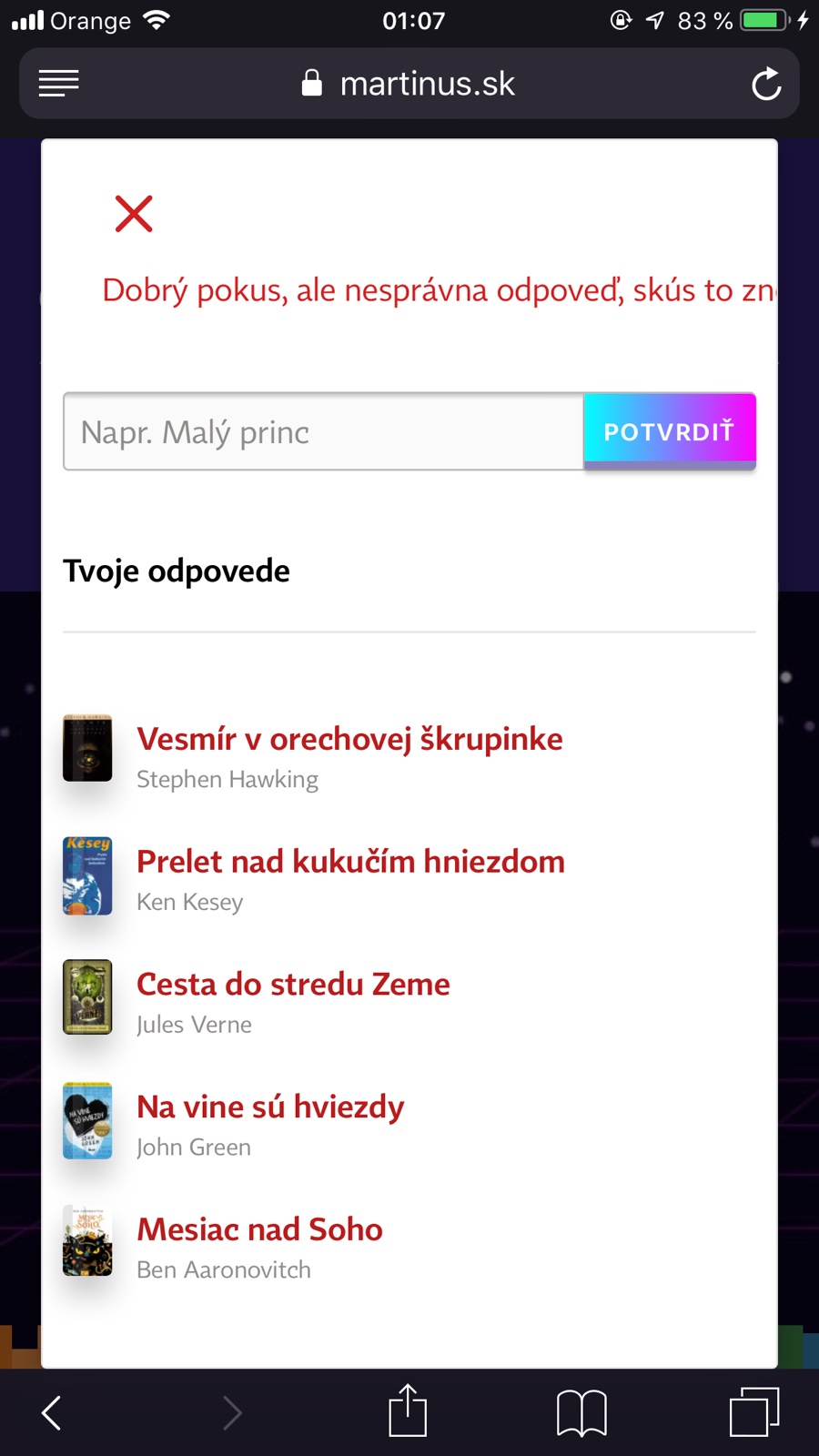Open Safari bookmarks
Viewport: 819px width, 1456px height.
(581, 1413)
